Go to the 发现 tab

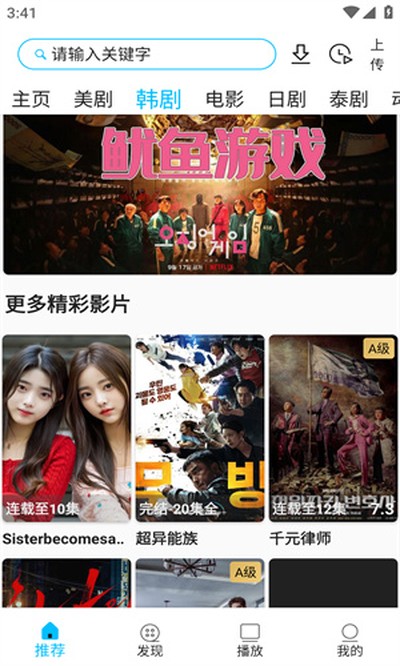pyautogui.click(x=150, y=640)
